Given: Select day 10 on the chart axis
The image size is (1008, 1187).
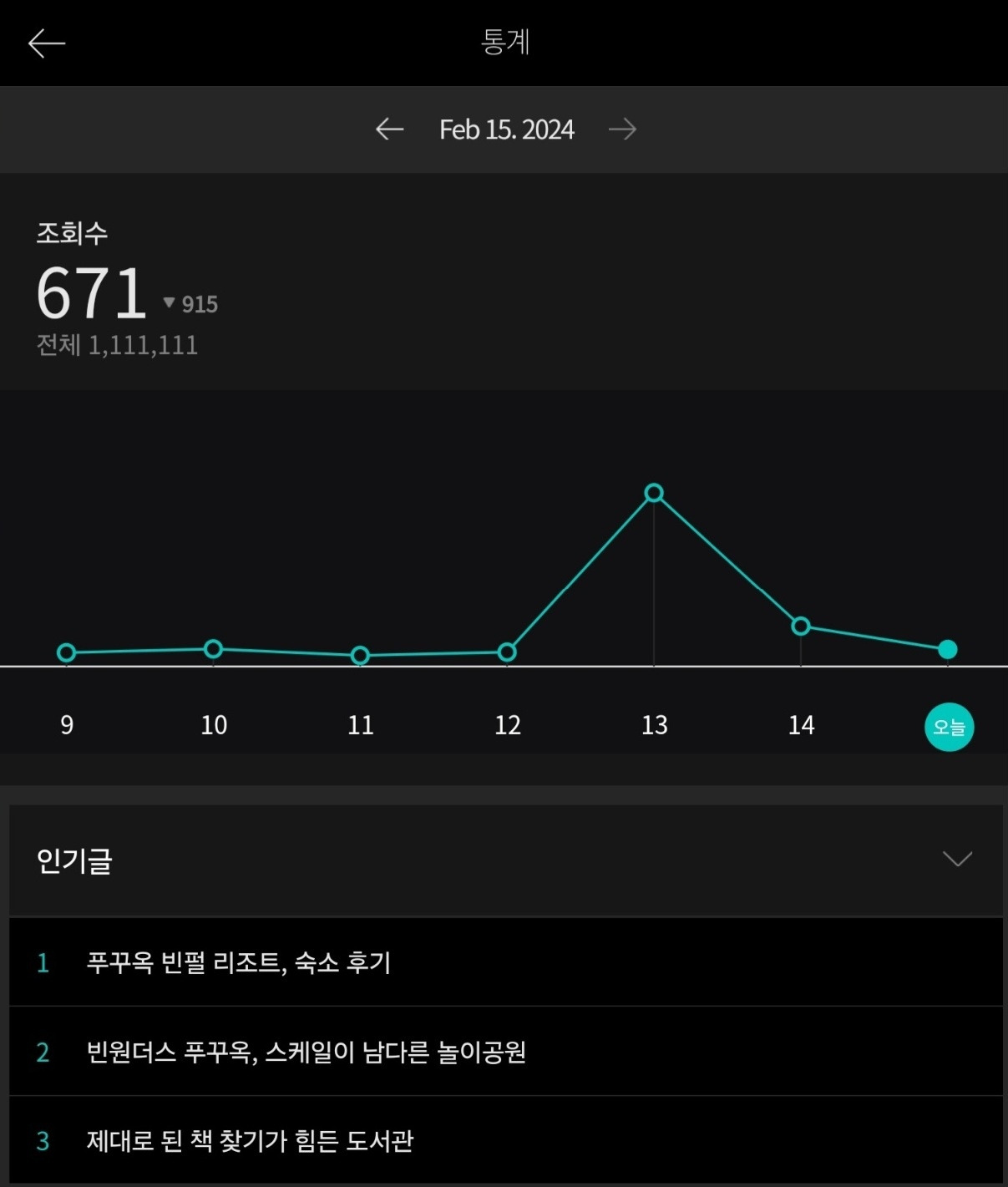Looking at the screenshot, I should pyautogui.click(x=213, y=725).
